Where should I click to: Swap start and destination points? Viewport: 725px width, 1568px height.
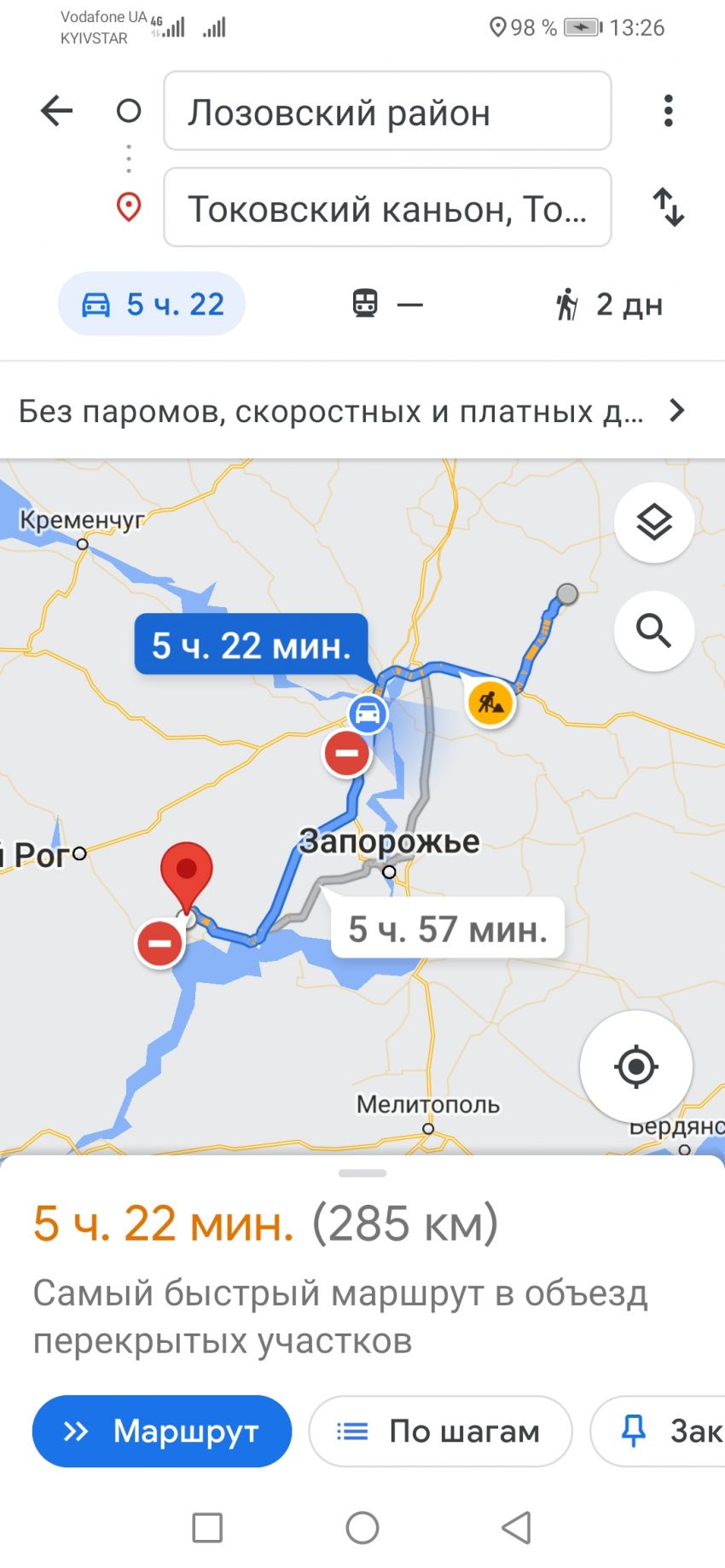668,207
